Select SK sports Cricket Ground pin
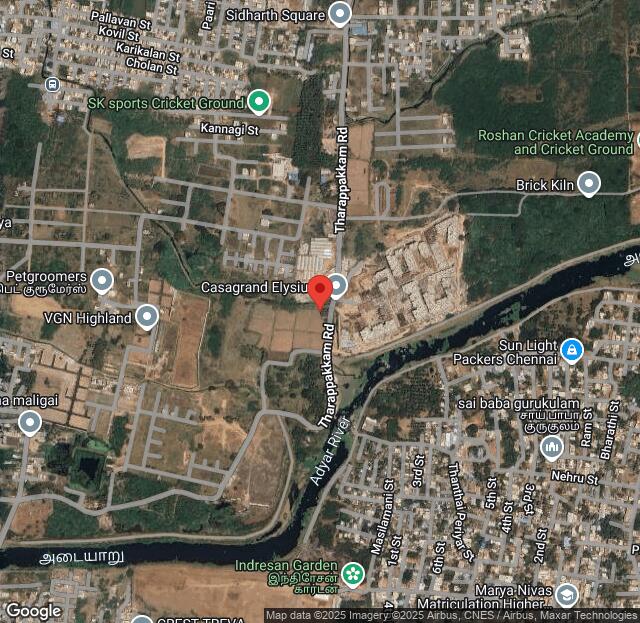The height and width of the screenshot is (623, 640). click(x=259, y=102)
